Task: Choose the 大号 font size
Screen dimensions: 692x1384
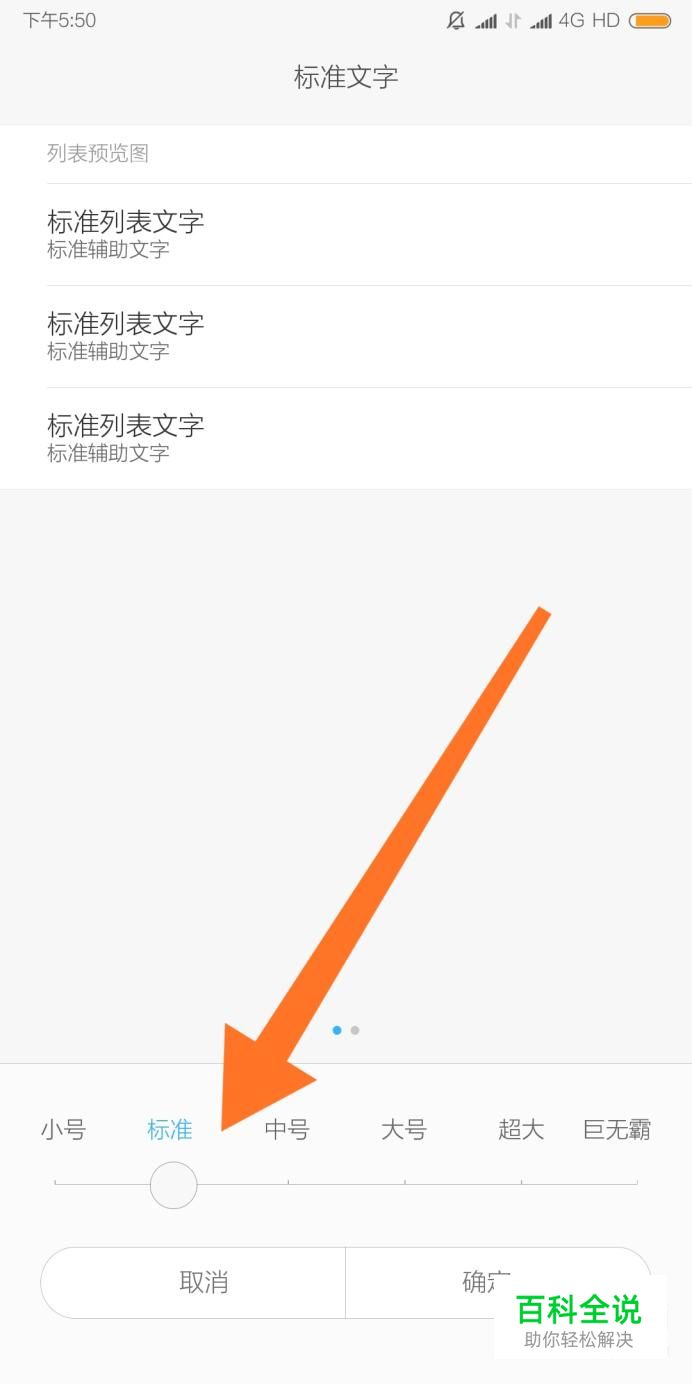Action: (x=404, y=1130)
